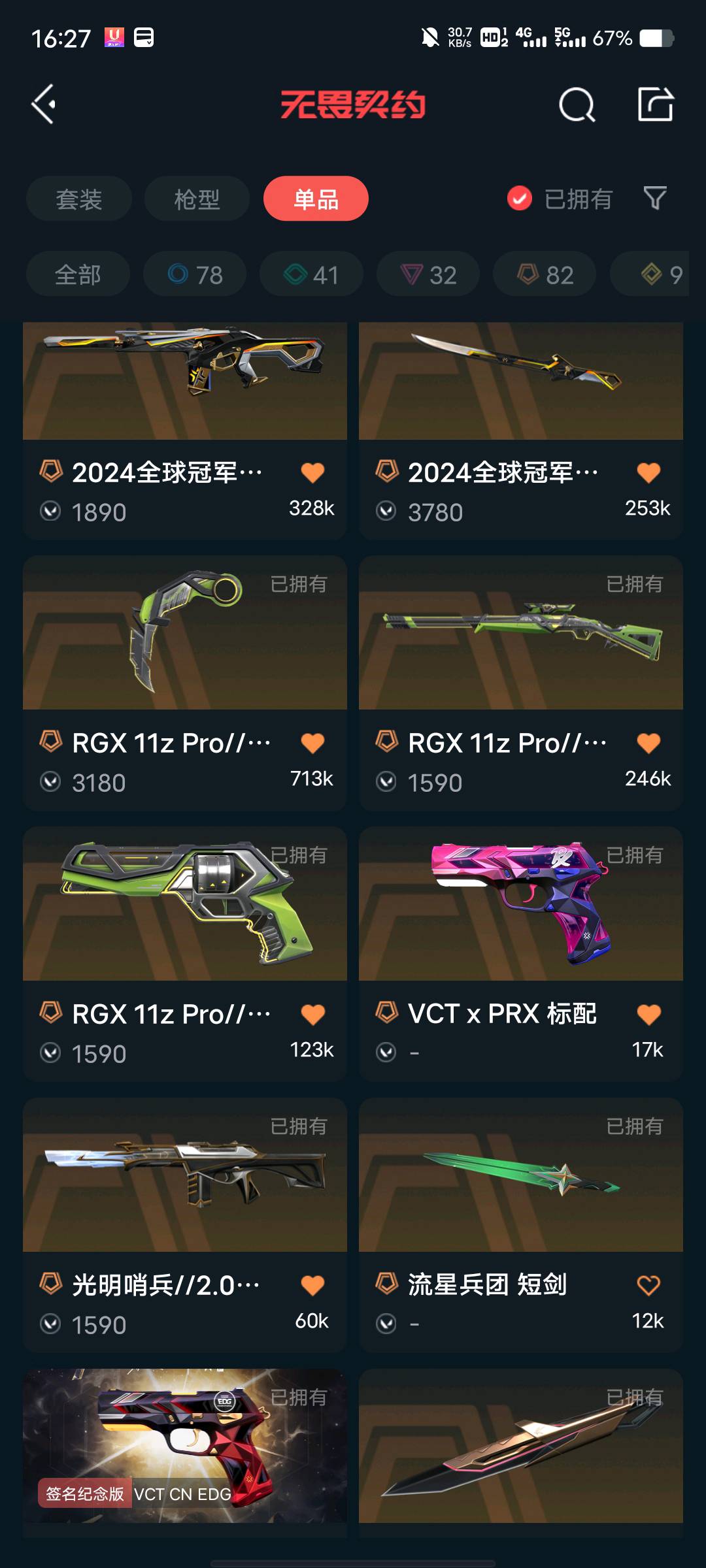The height and width of the screenshot is (1568, 706).
Task: Open the filter funnel icon
Action: pos(654,198)
